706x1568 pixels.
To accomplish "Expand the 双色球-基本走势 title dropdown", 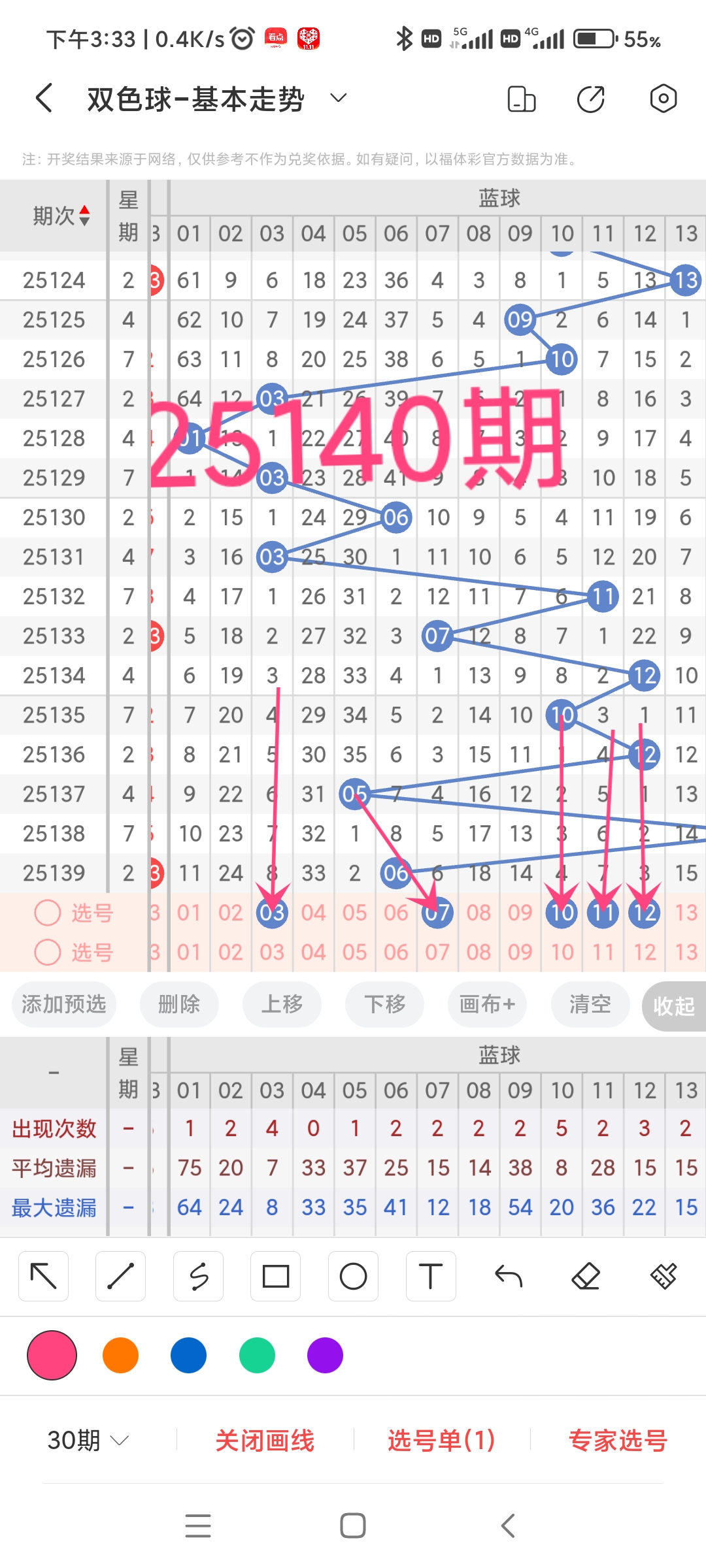I will [337, 98].
